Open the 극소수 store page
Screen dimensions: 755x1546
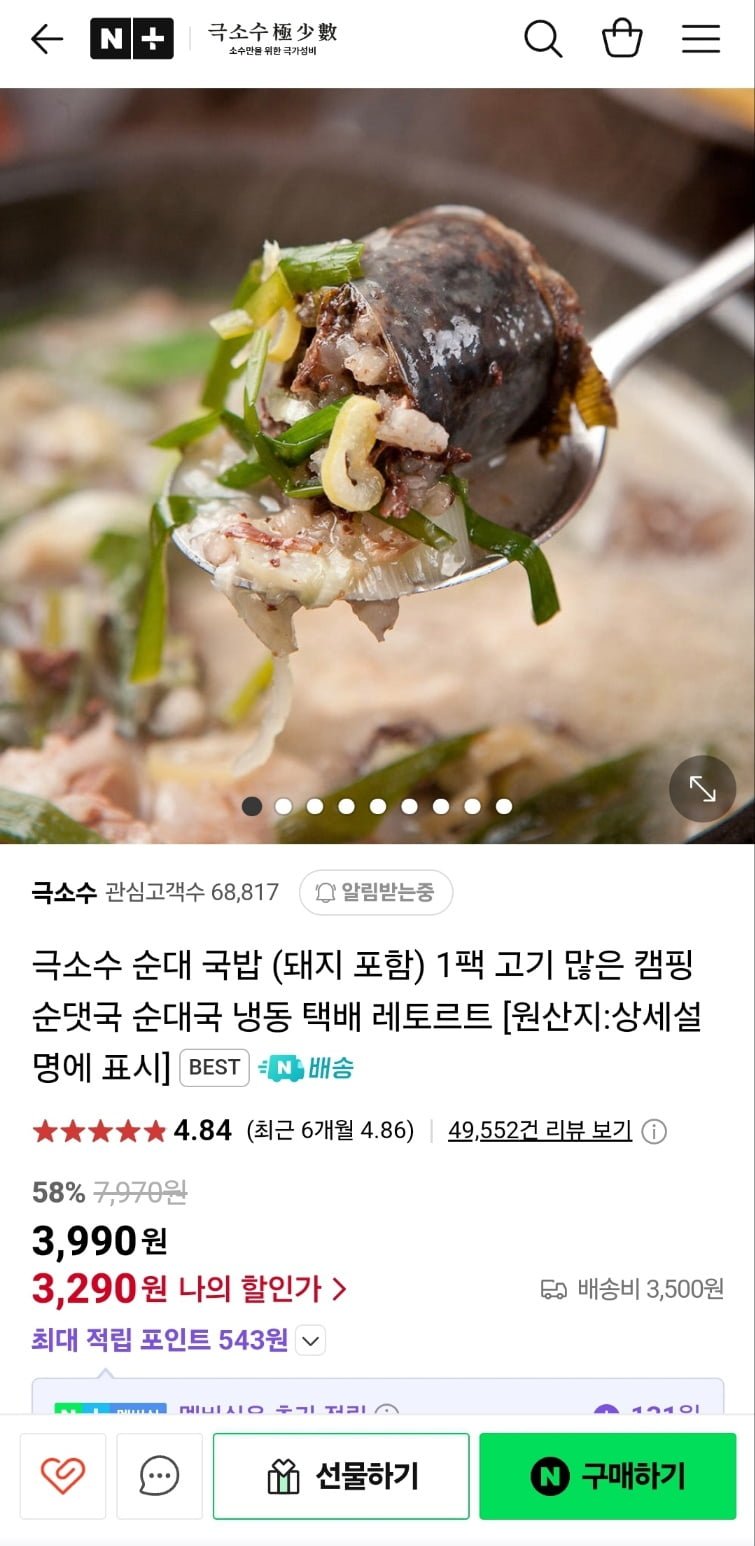coord(64,892)
